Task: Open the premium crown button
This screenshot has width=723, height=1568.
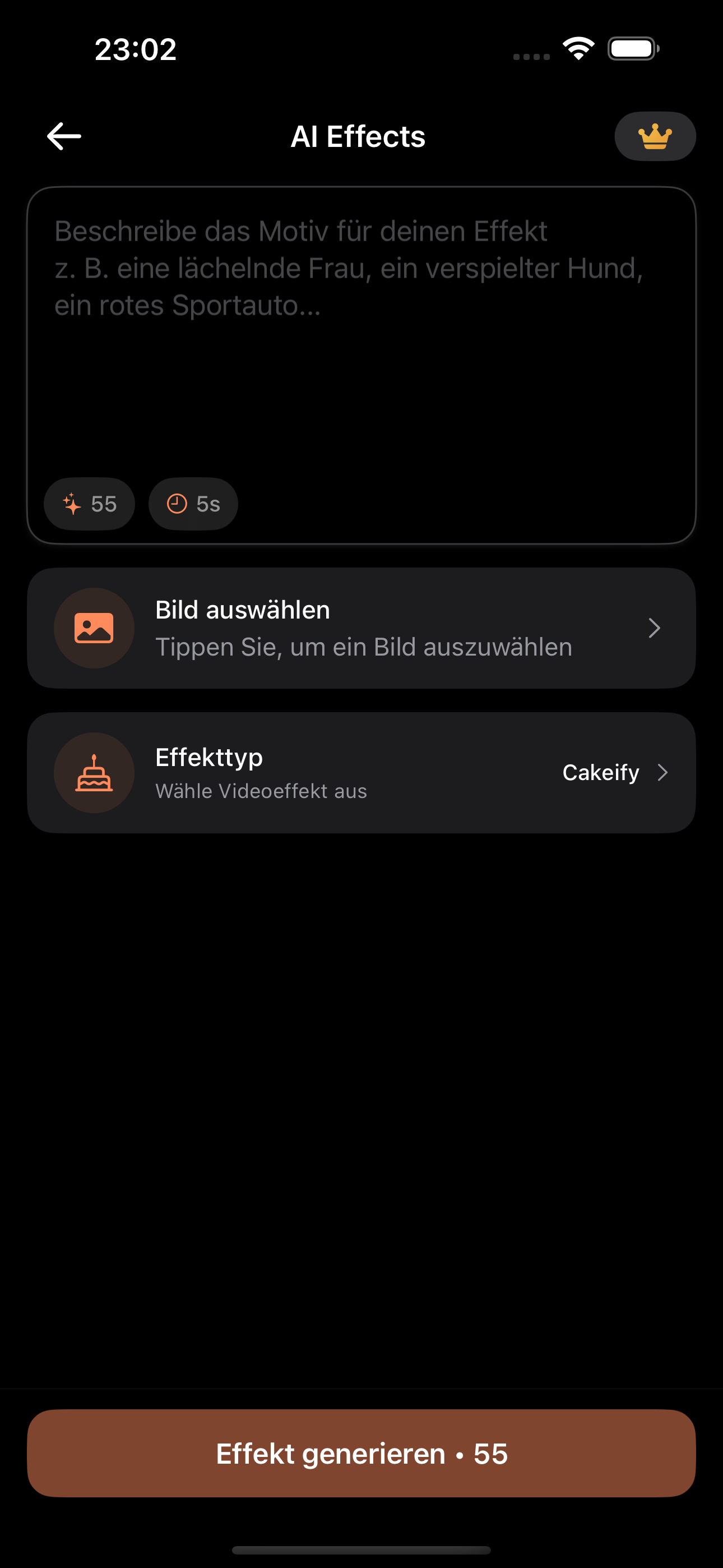Action: pyautogui.click(x=655, y=136)
